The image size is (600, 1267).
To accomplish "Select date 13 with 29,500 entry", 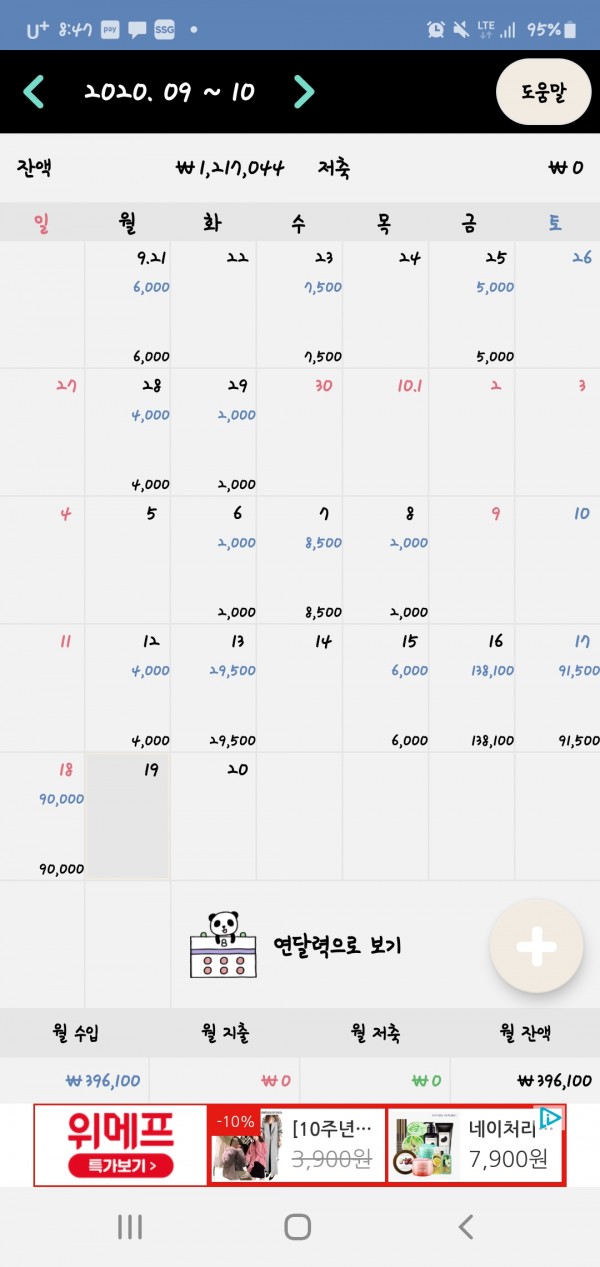I will tap(213, 688).
